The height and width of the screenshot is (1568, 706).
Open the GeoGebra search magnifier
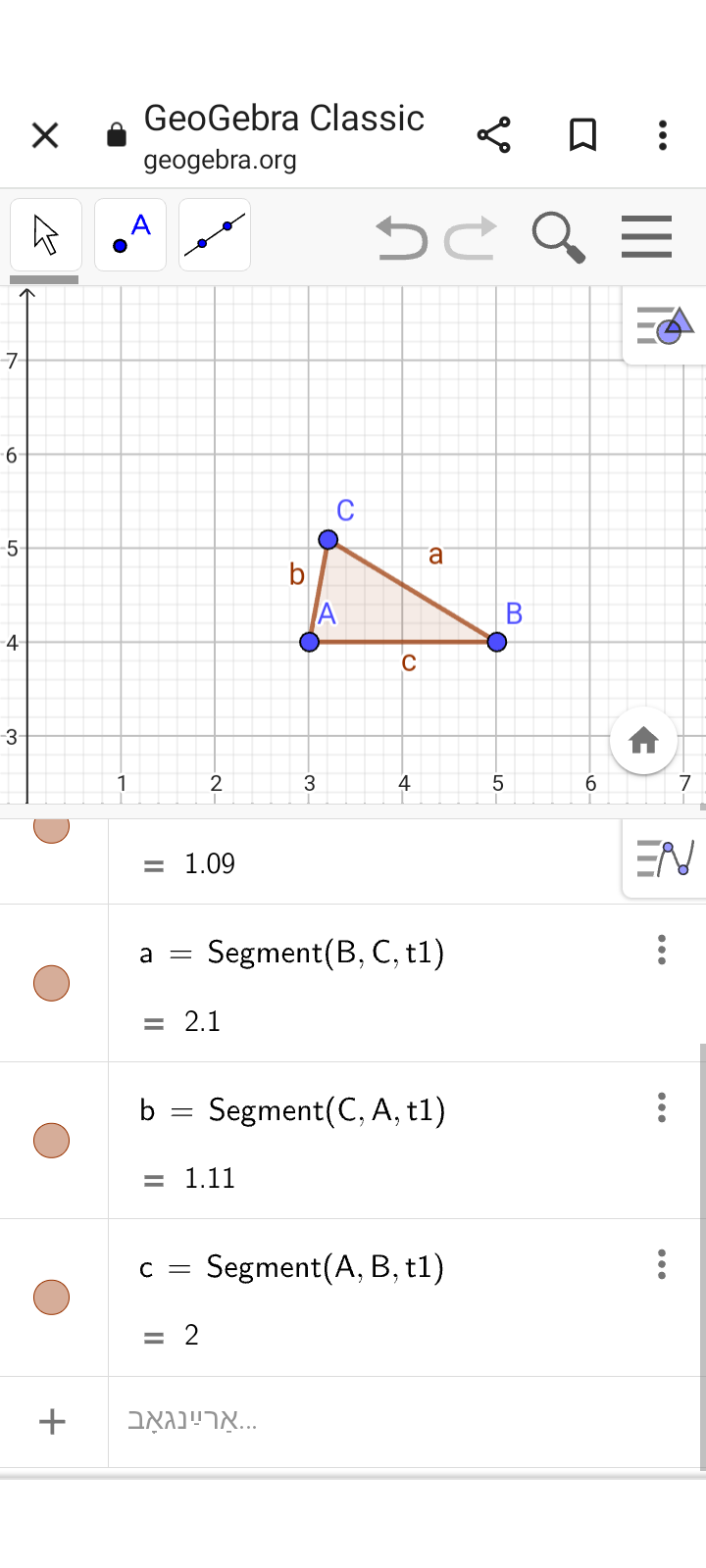558,237
